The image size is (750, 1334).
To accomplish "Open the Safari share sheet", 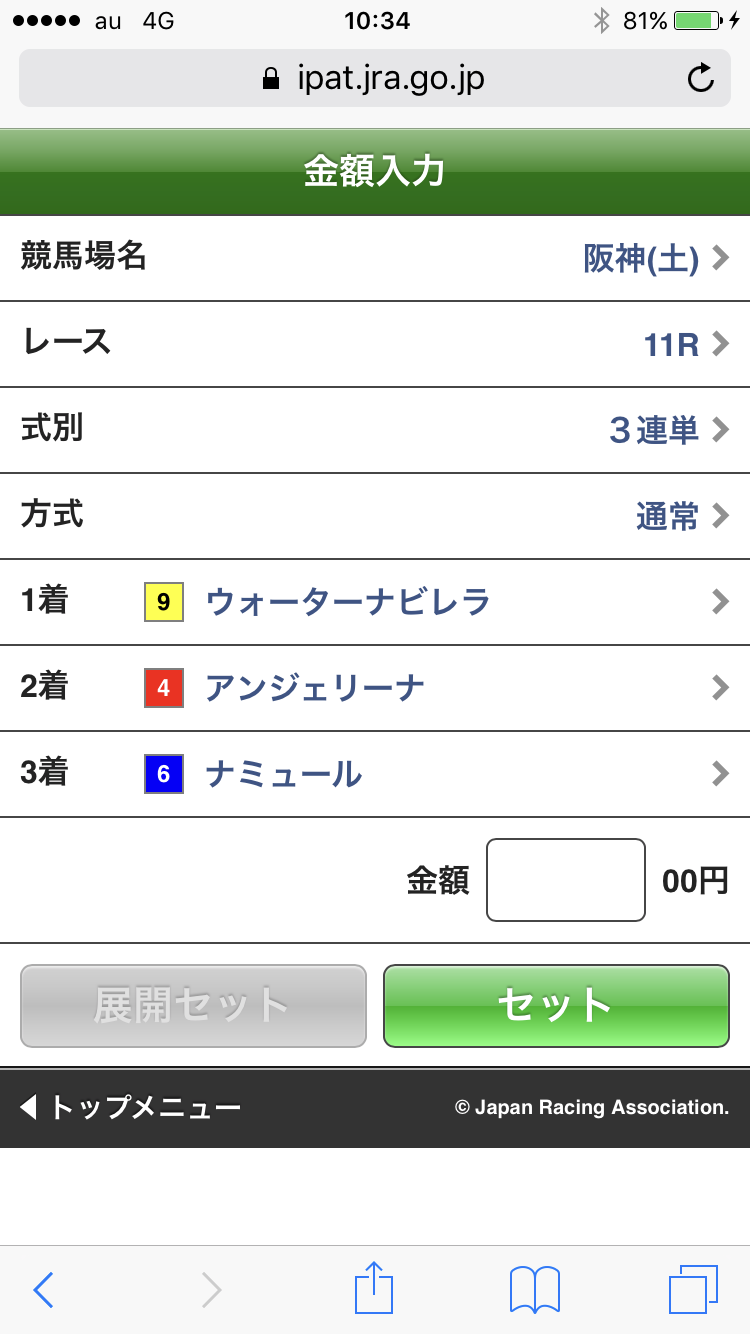I will (375, 1288).
